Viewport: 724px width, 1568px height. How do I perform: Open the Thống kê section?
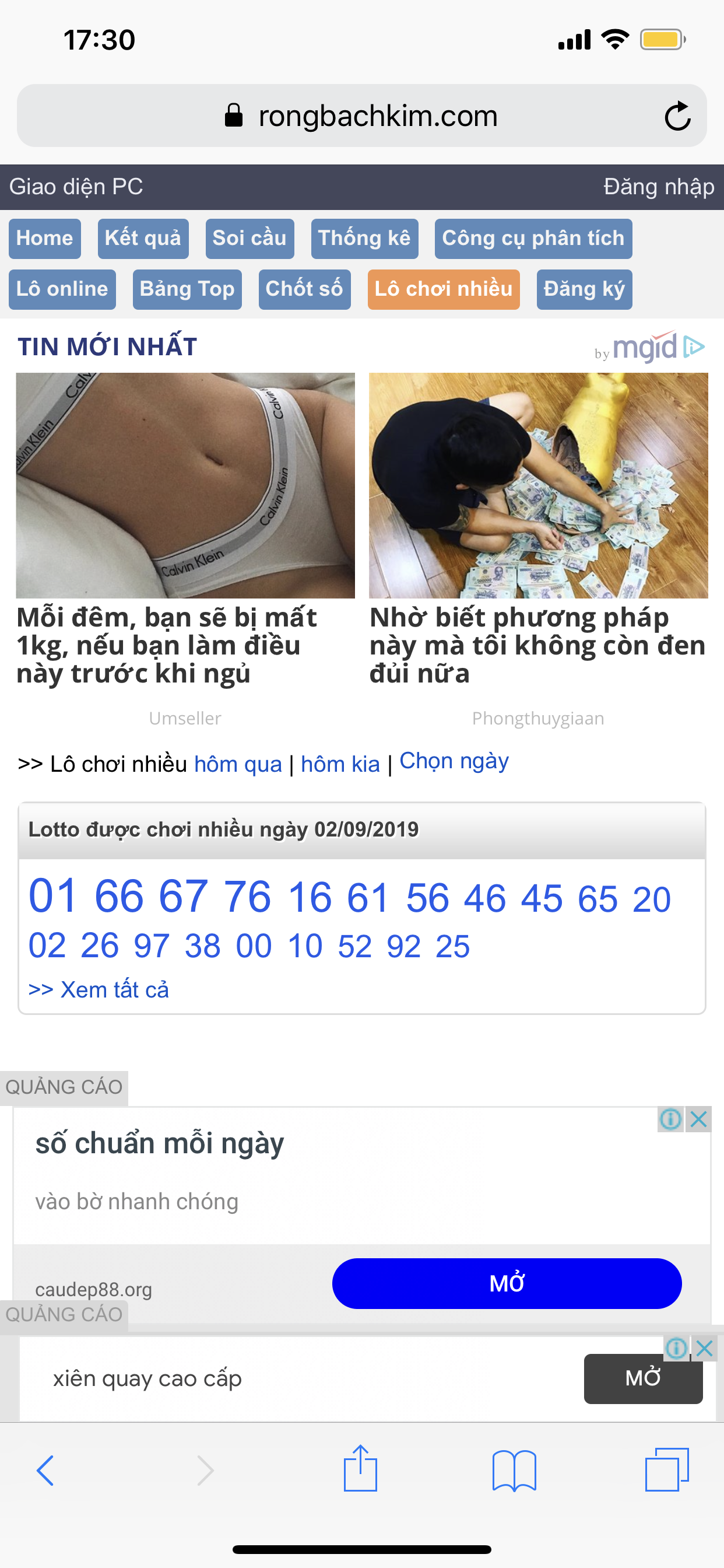point(364,239)
